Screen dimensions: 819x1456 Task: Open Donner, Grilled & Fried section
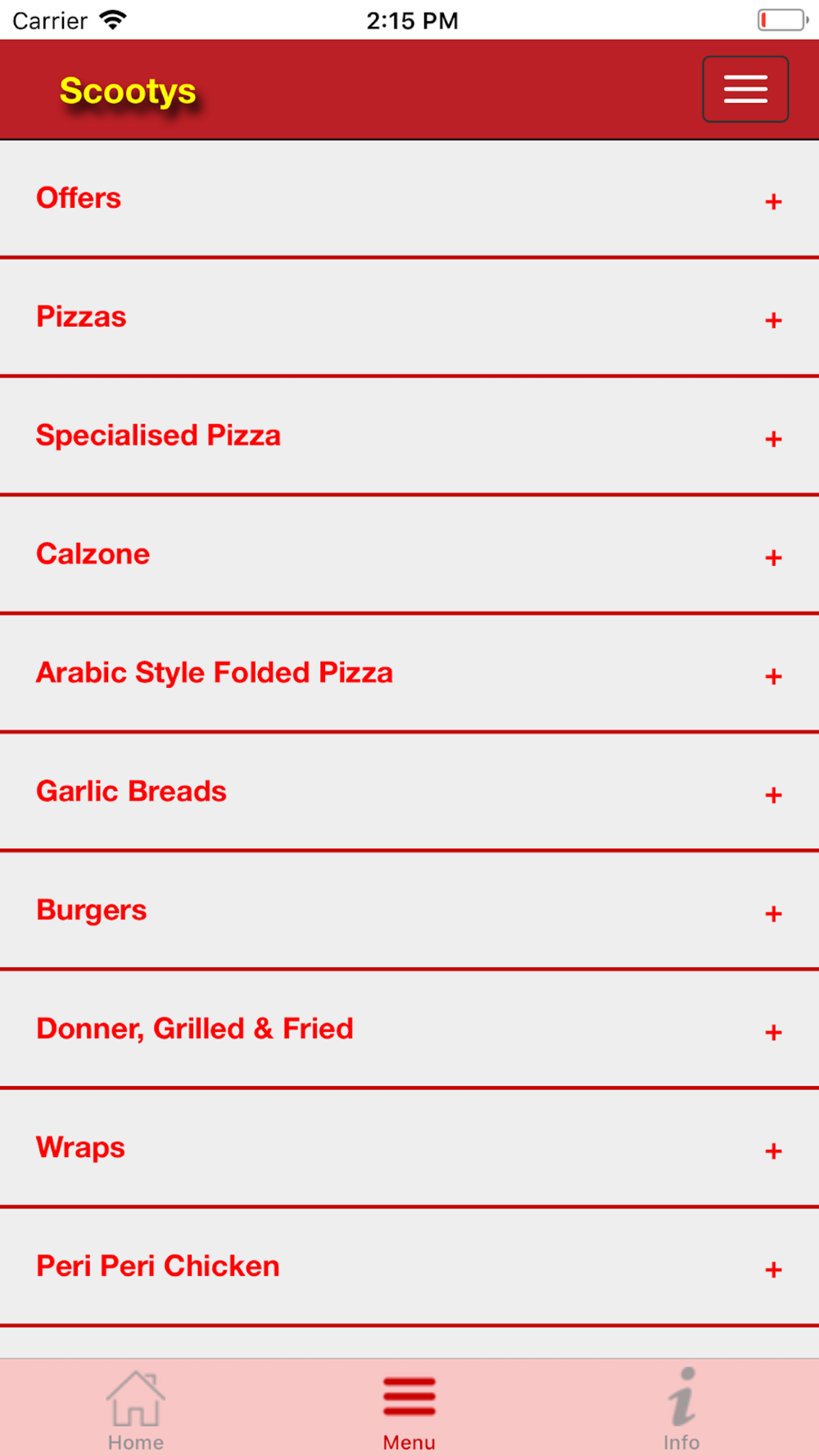(409, 1030)
